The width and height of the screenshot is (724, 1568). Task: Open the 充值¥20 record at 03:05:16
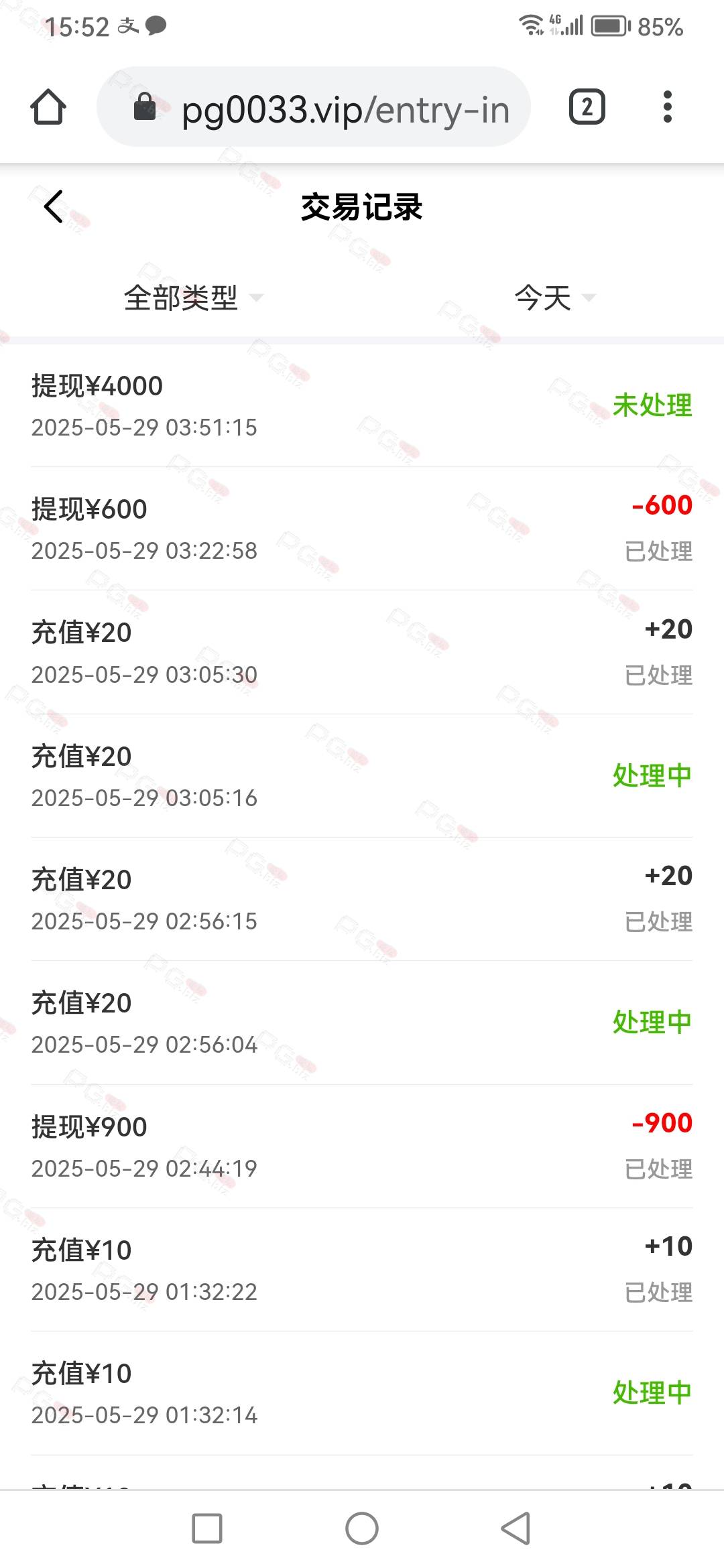pos(362,776)
